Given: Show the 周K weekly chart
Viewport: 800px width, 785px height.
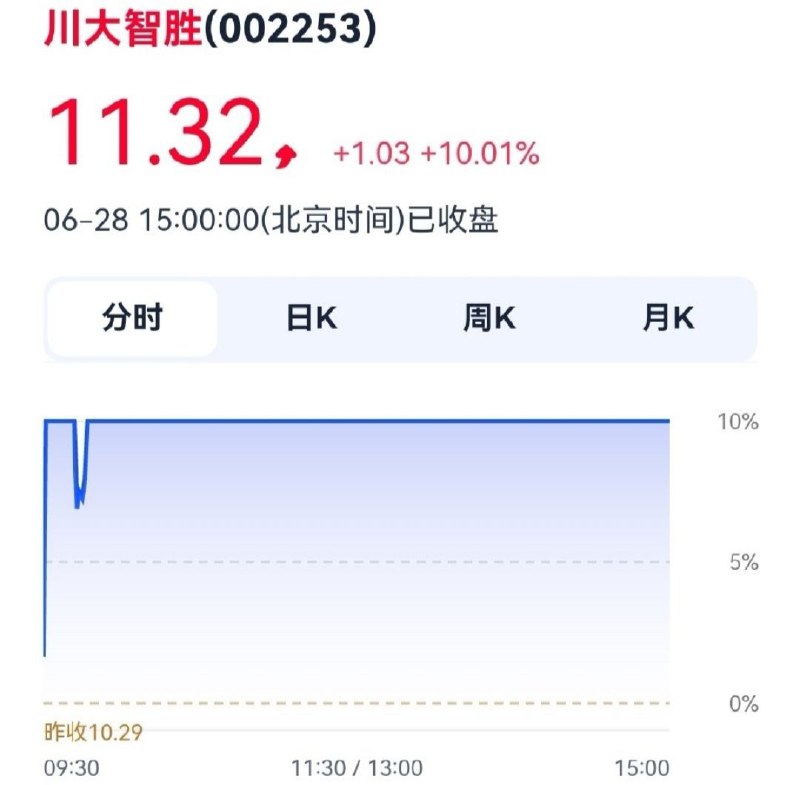Looking at the screenshot, I should tap(489, 319).
